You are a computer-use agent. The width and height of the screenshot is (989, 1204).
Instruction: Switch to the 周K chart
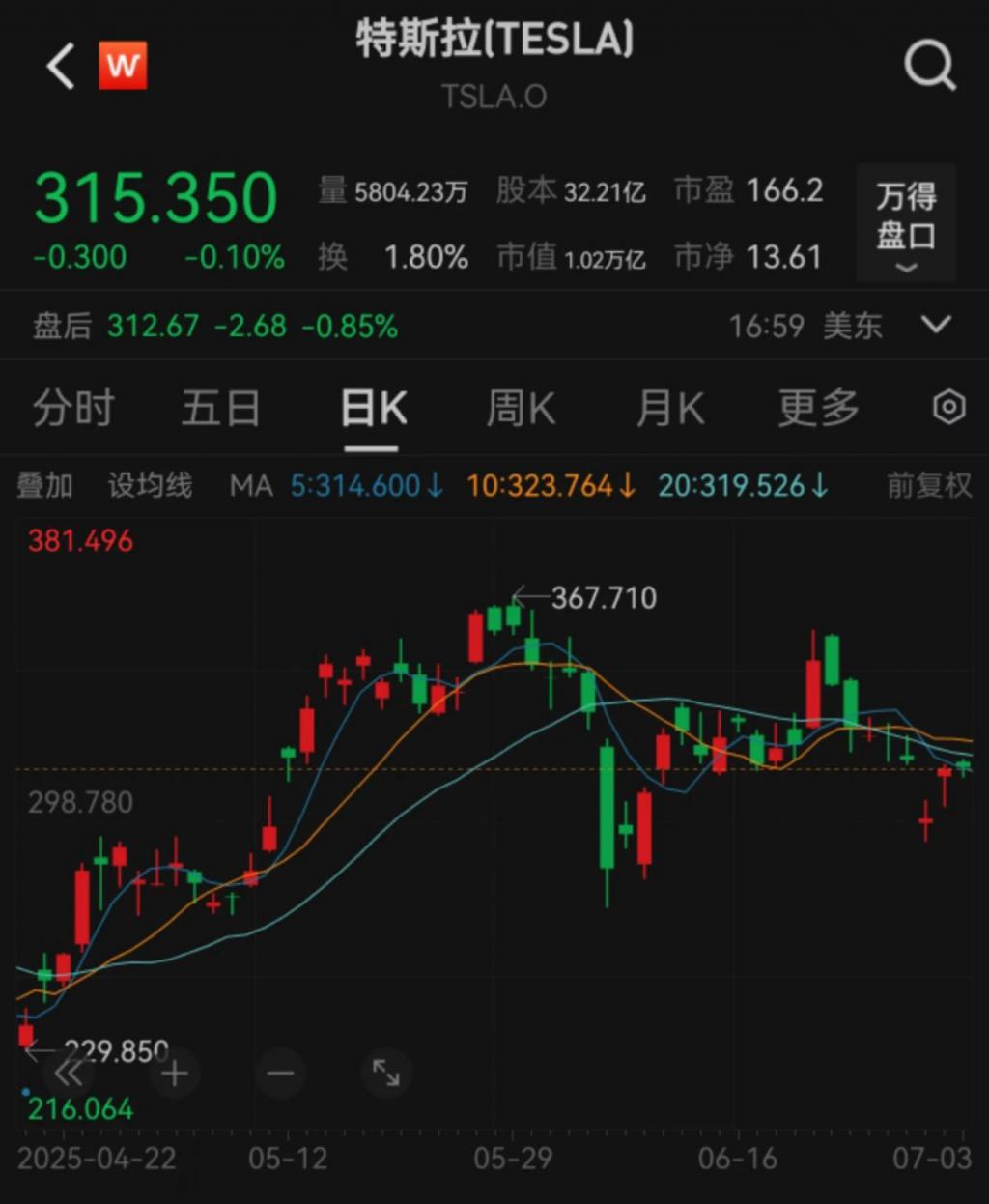pos(521,409)
